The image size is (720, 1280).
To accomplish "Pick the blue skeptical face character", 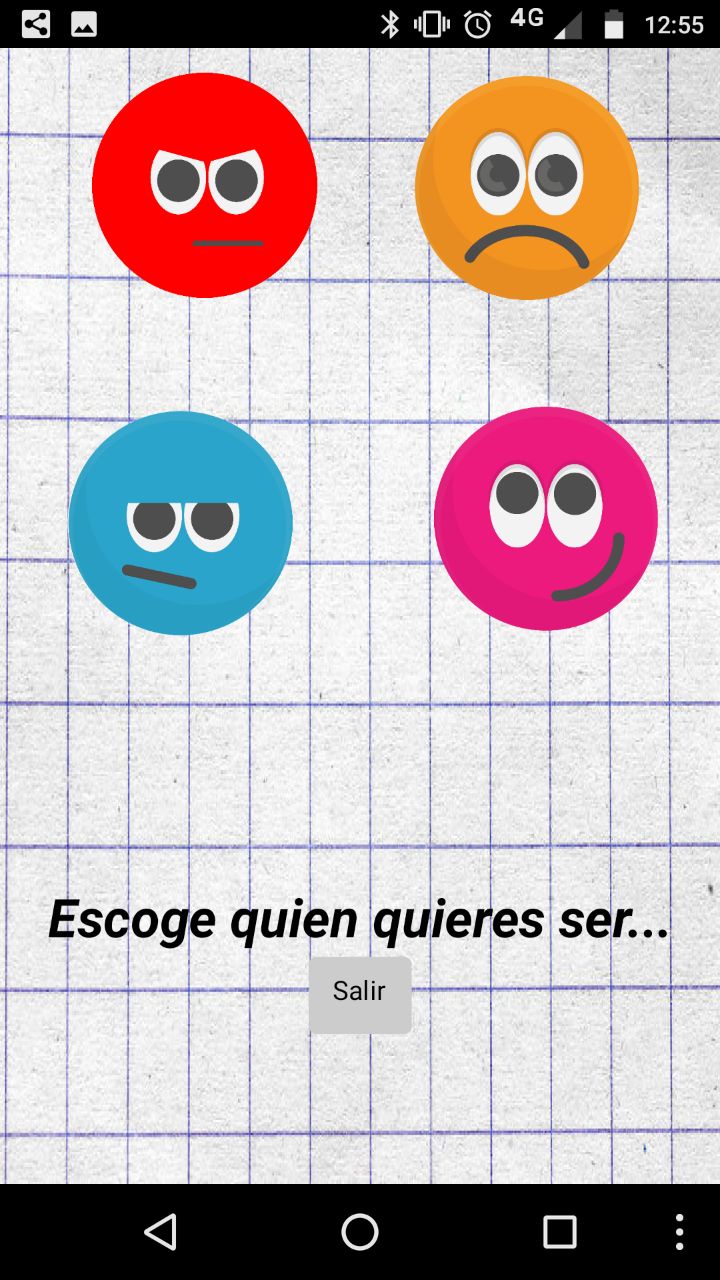I will pos(181,523).
